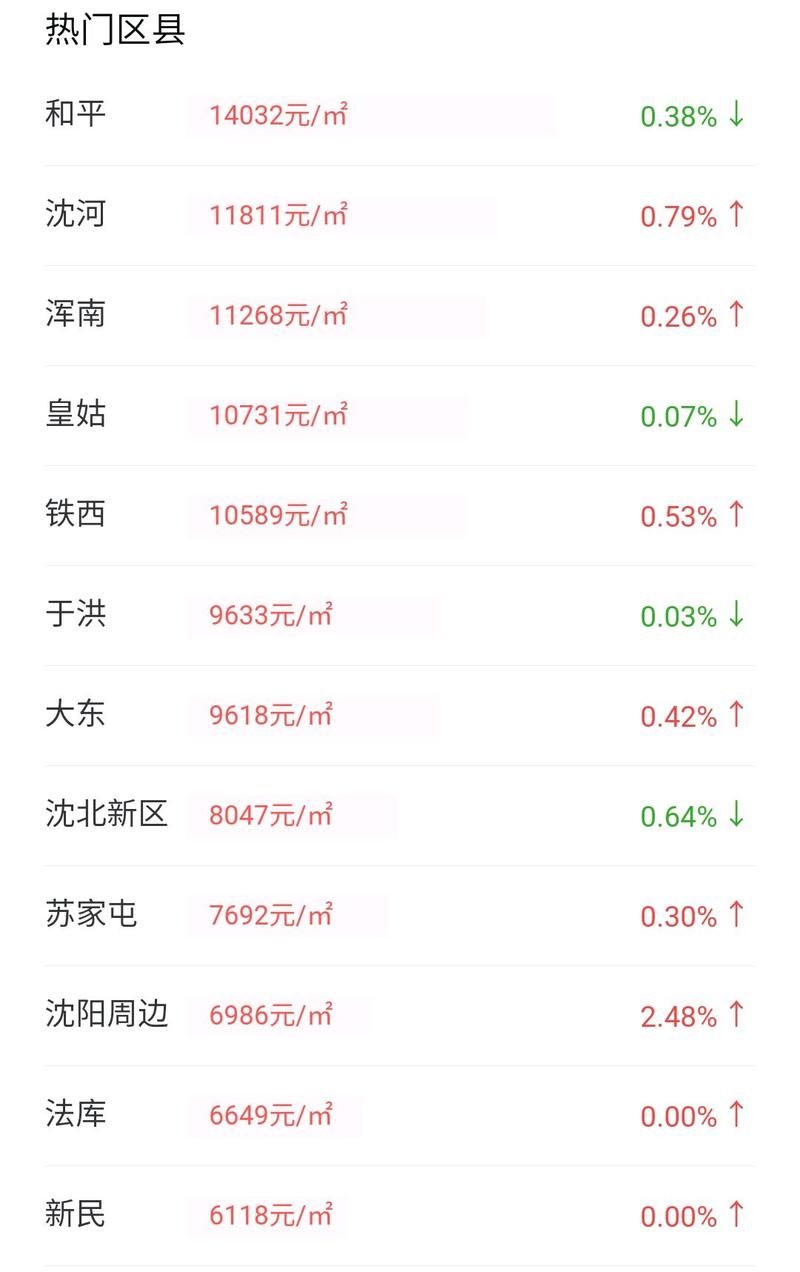Screen dimensions: 800x1272
Task: Click the green down arrow beside 和平
Action: (x=736, y=116)
